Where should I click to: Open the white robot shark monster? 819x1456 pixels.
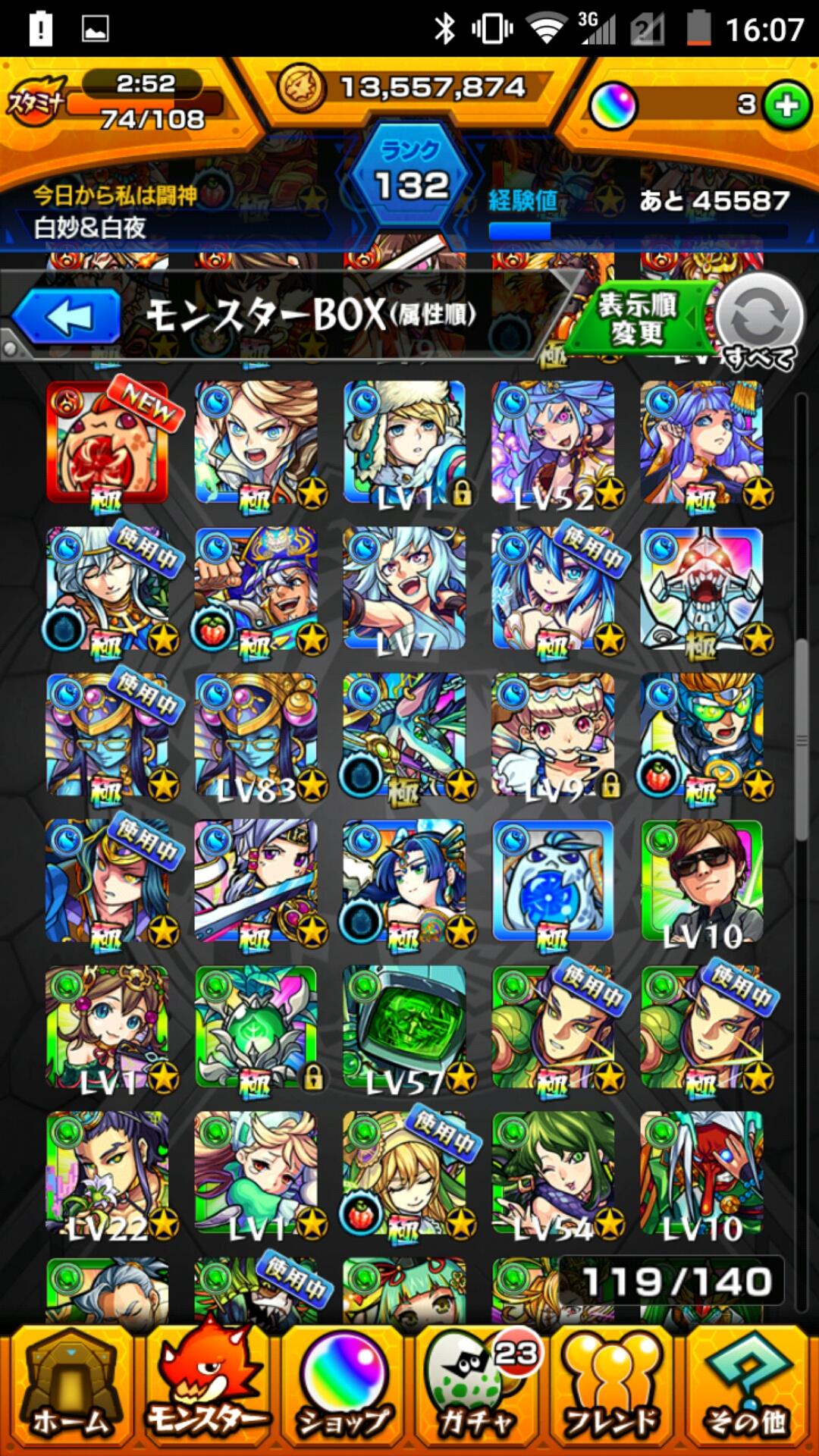[x=702, y=590]
